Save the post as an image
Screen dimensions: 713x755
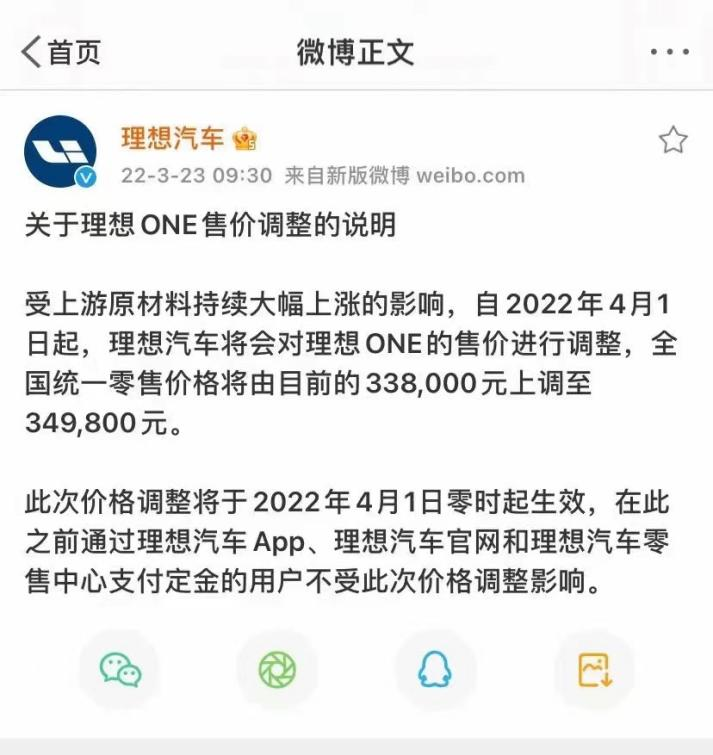pos(594,669)
